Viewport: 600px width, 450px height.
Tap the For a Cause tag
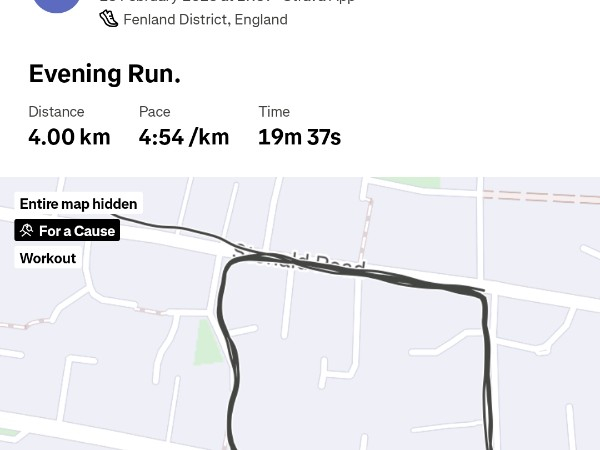click(67, 231)
